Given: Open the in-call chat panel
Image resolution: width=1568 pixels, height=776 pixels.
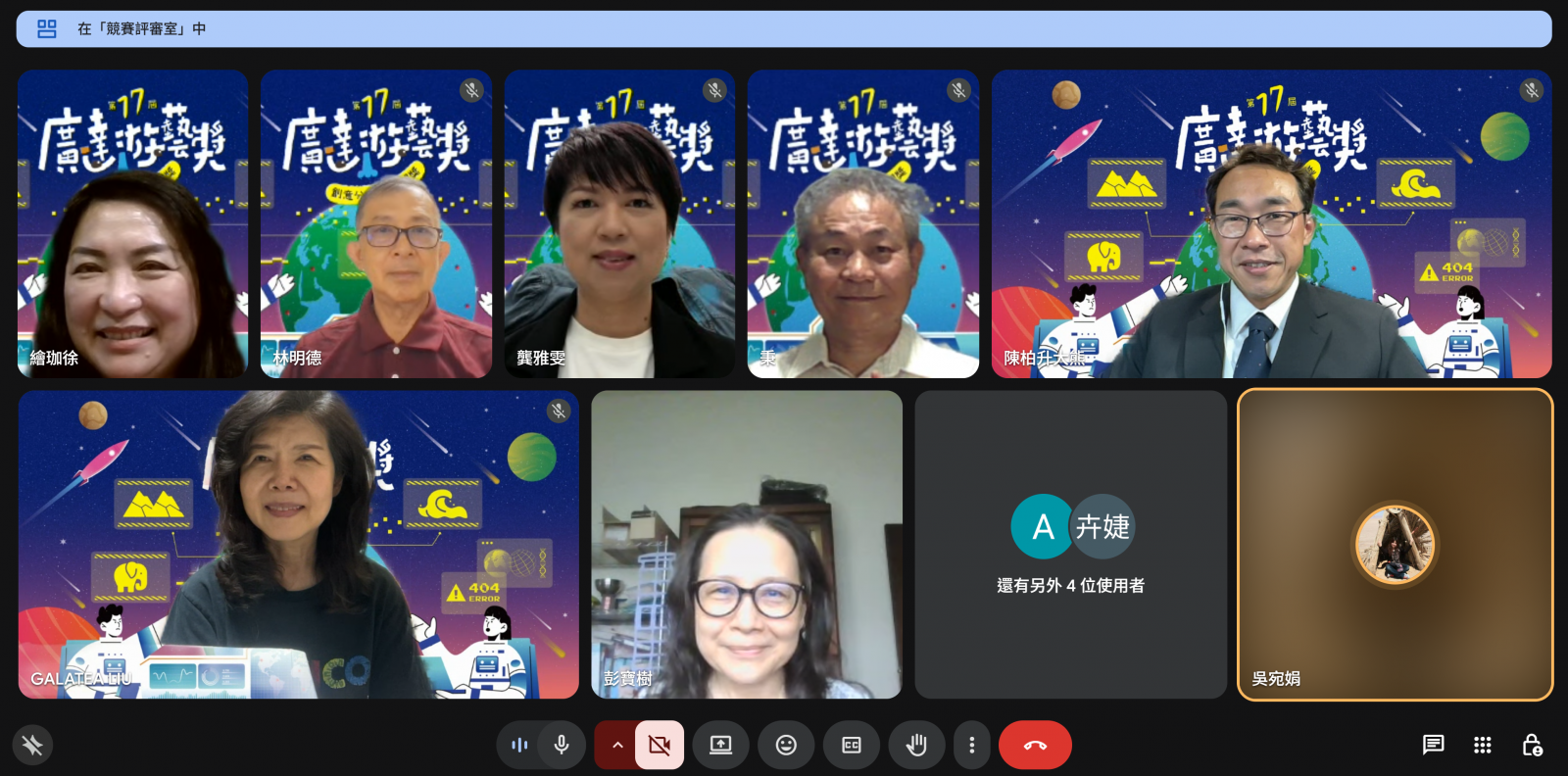Looking at the screenshot, I should coord(1433,746).
